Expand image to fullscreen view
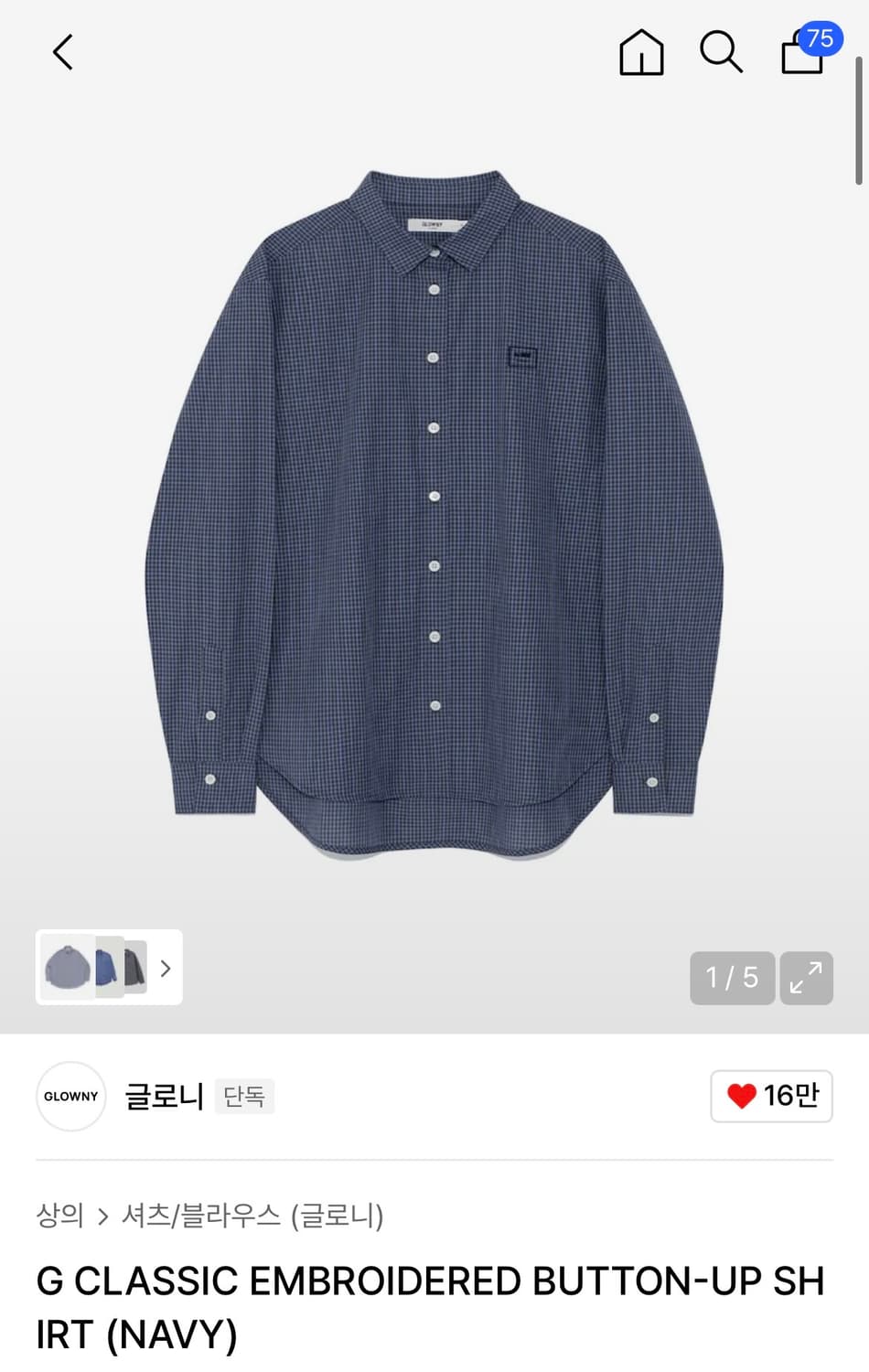 tap(806, 978)
